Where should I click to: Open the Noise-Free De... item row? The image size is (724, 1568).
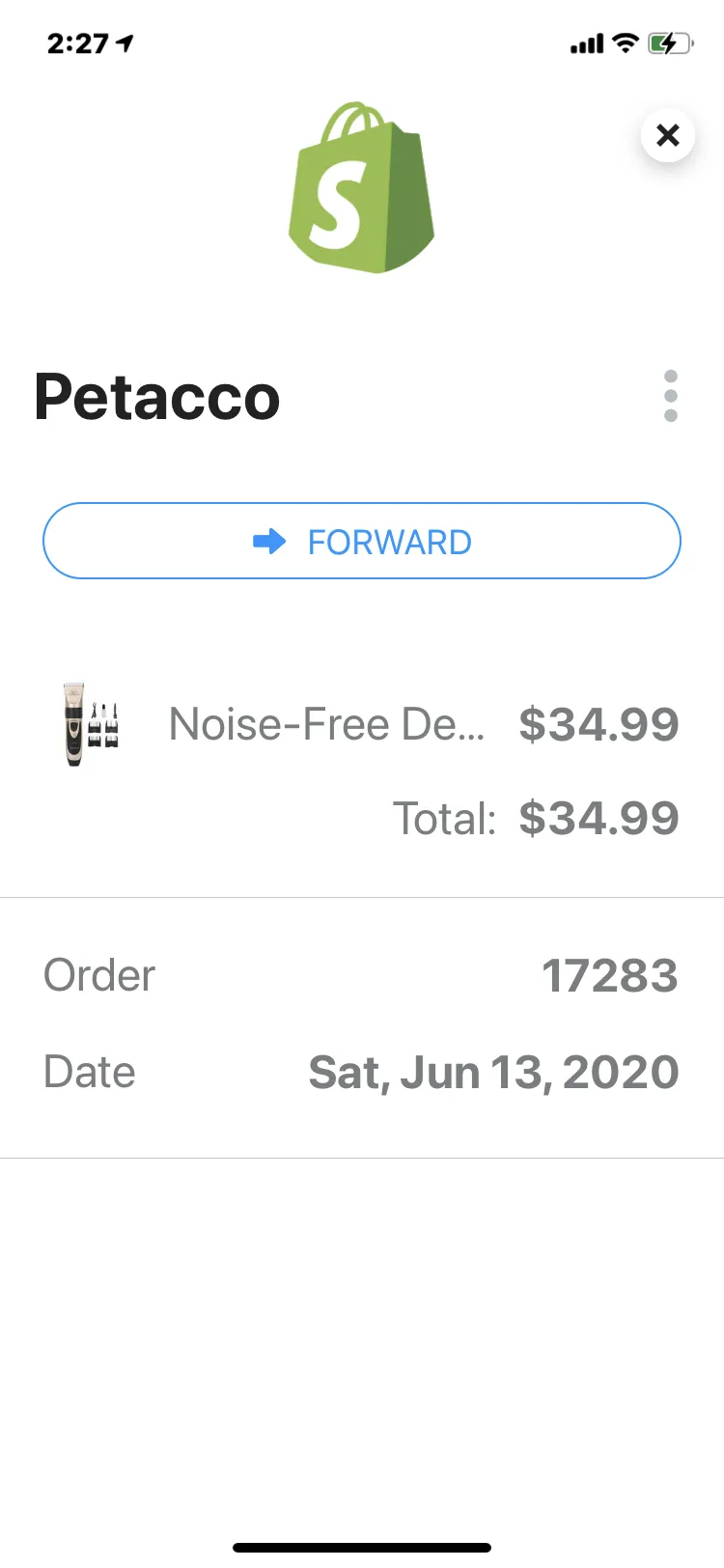362,724
